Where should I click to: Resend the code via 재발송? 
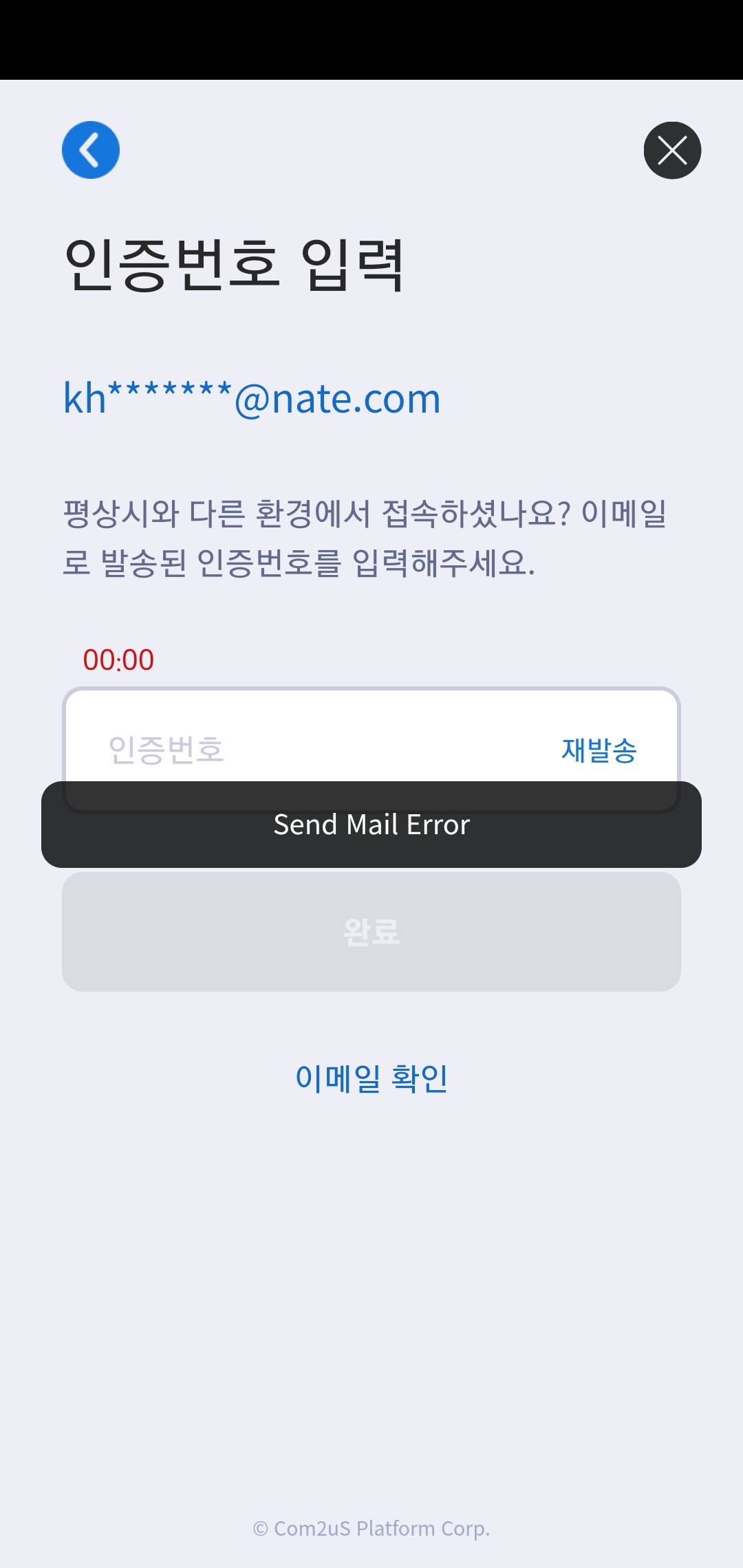click(599, 750)
